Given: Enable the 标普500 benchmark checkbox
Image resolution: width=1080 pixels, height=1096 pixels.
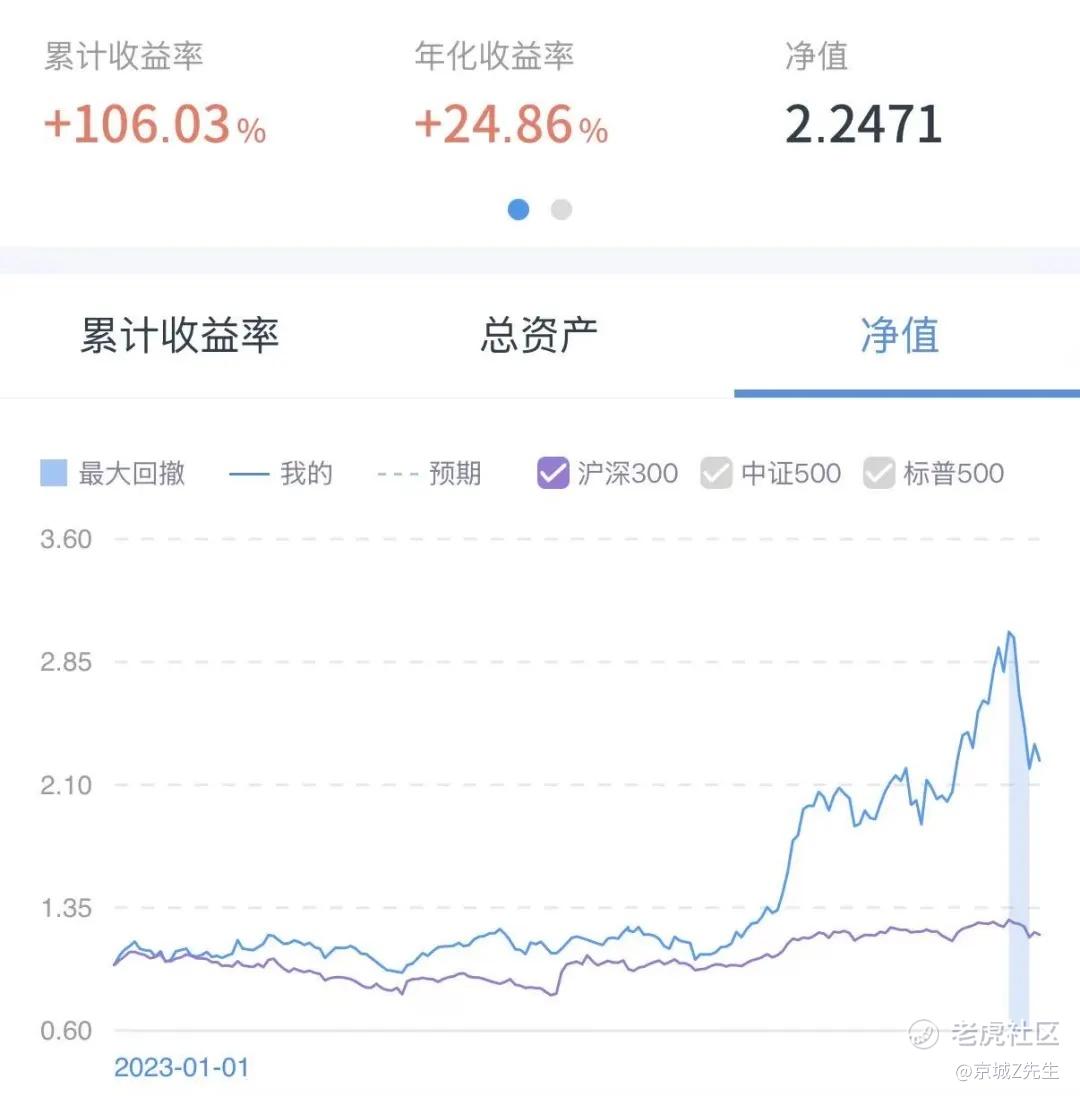Looking at the screenshot, I should point(879,473).
